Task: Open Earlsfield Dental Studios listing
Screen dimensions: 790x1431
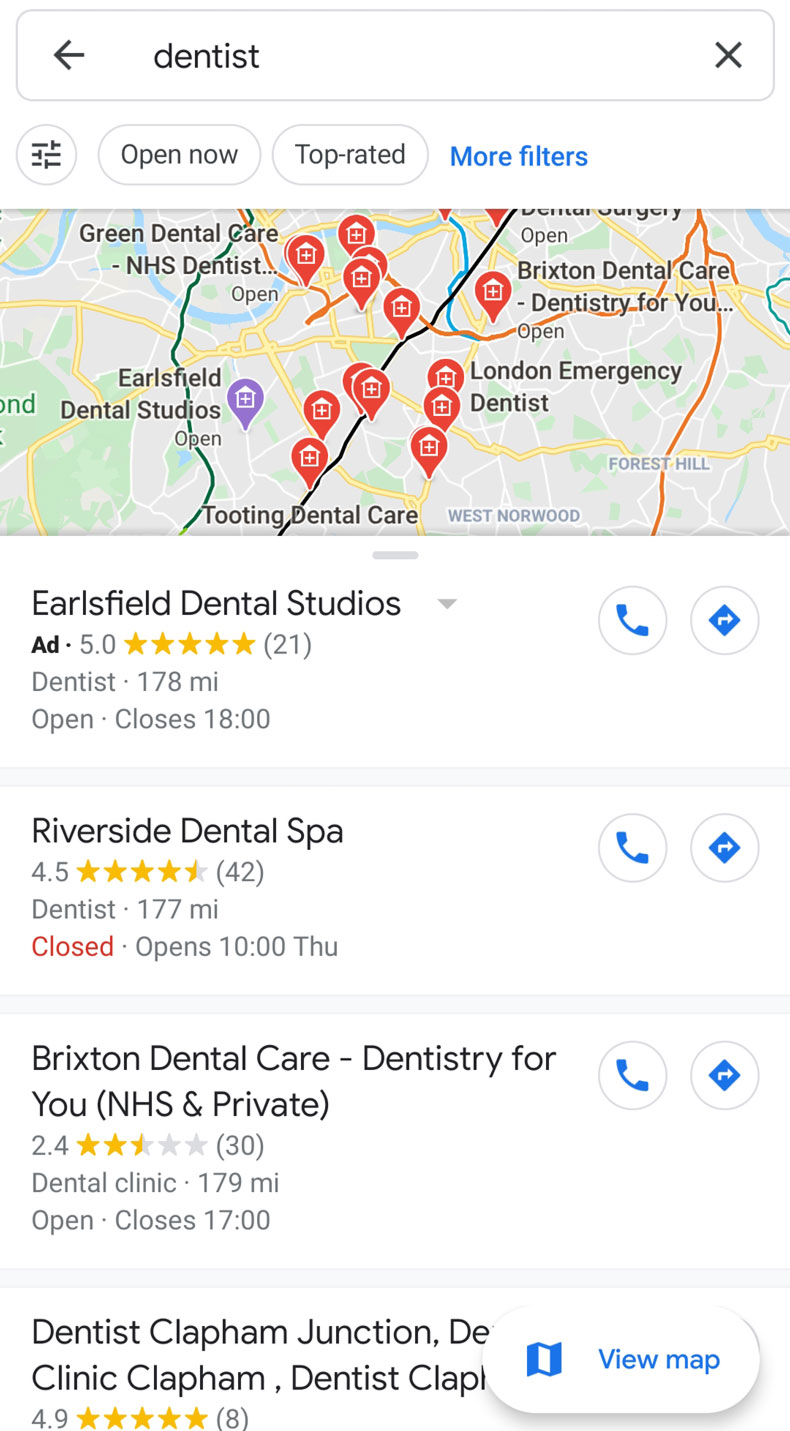Action: coord(216,604)
